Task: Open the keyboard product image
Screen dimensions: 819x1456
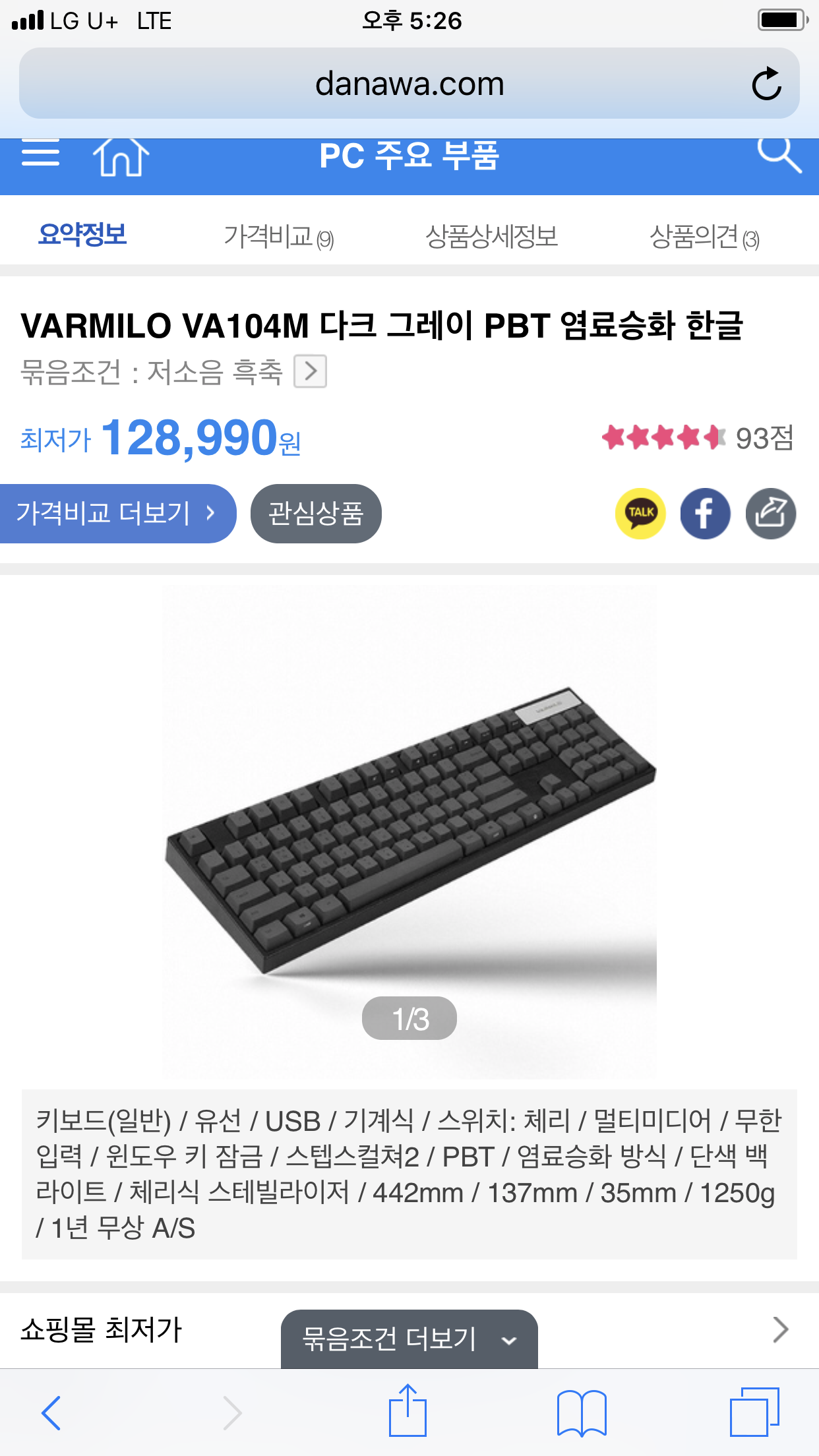Action: coord(409,832)
